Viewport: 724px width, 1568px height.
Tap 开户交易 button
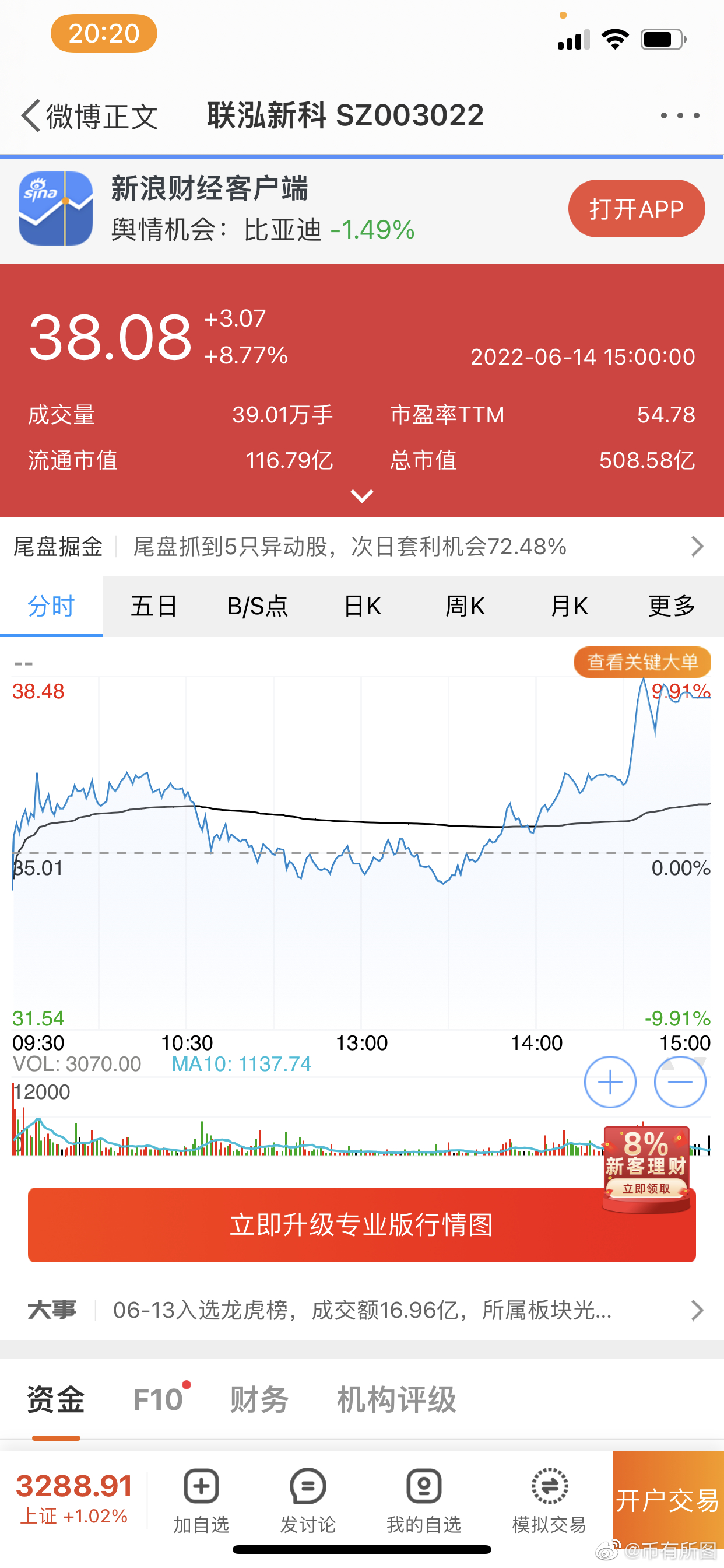point(668,1500)
